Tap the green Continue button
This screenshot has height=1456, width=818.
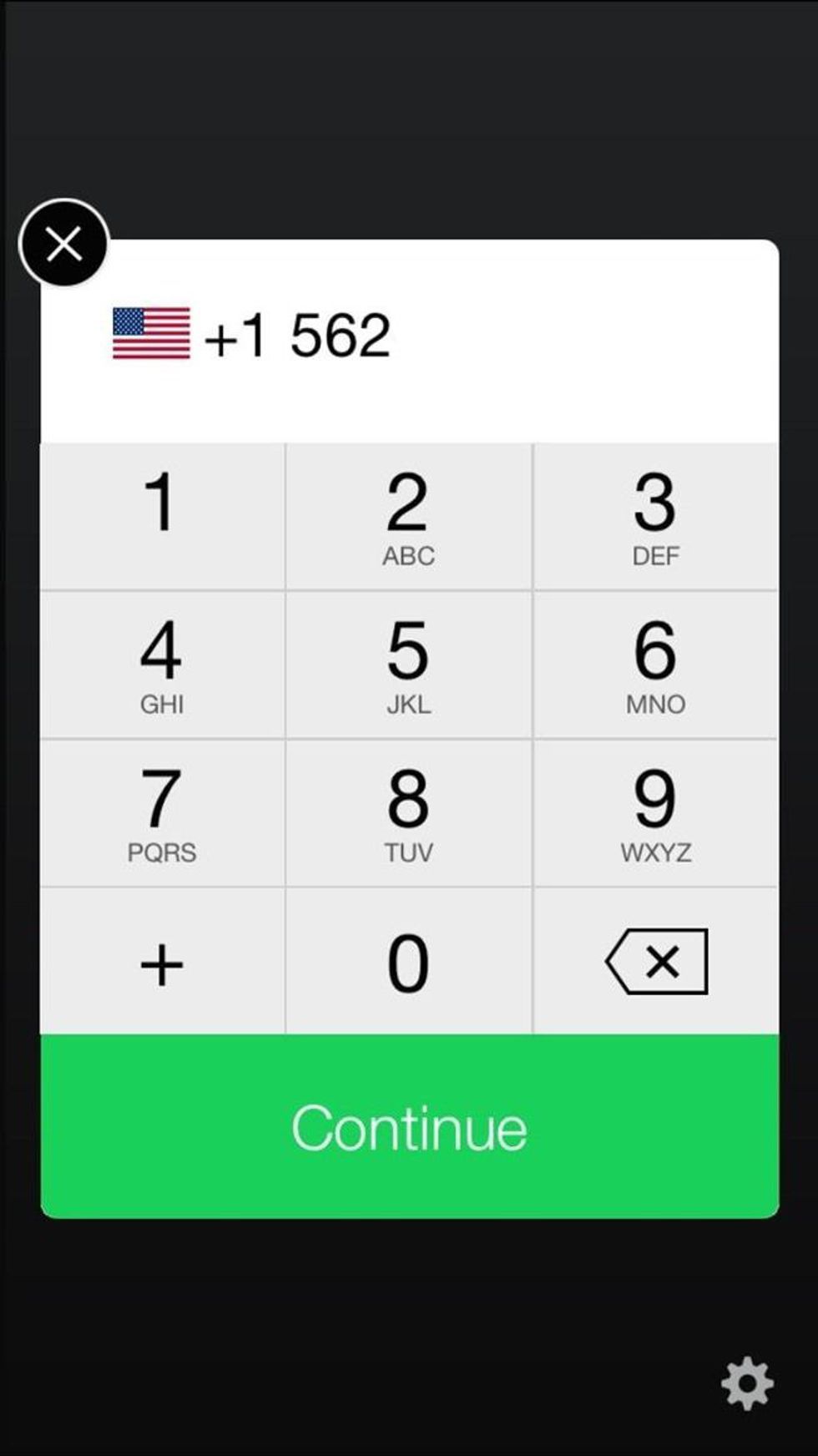[x=409, y=1127]
